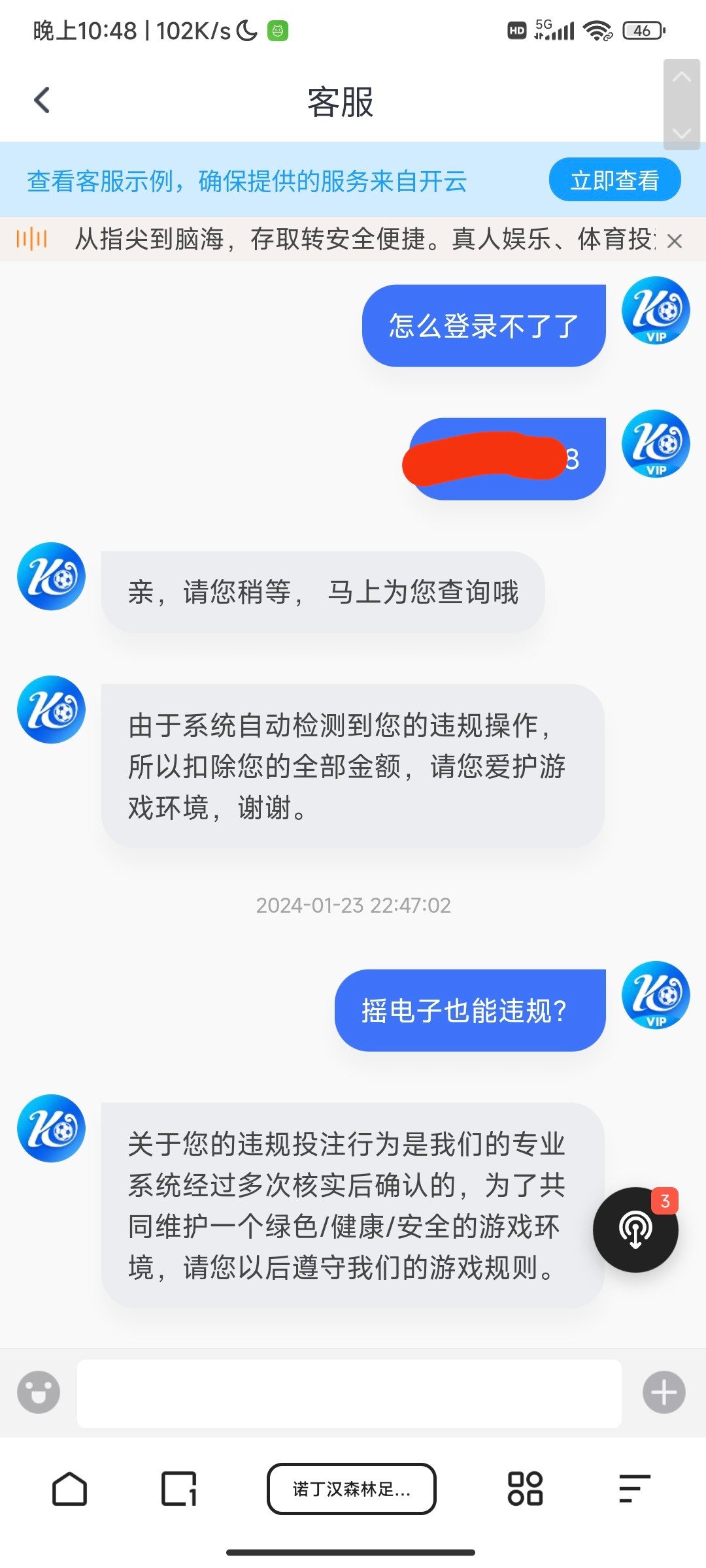Tap the 立即查看 button

(614, 180)
